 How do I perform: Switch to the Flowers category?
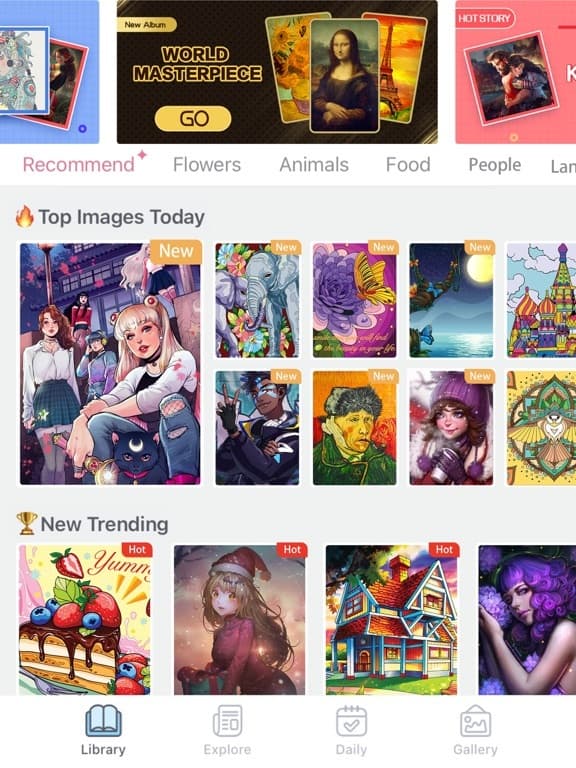207,165
